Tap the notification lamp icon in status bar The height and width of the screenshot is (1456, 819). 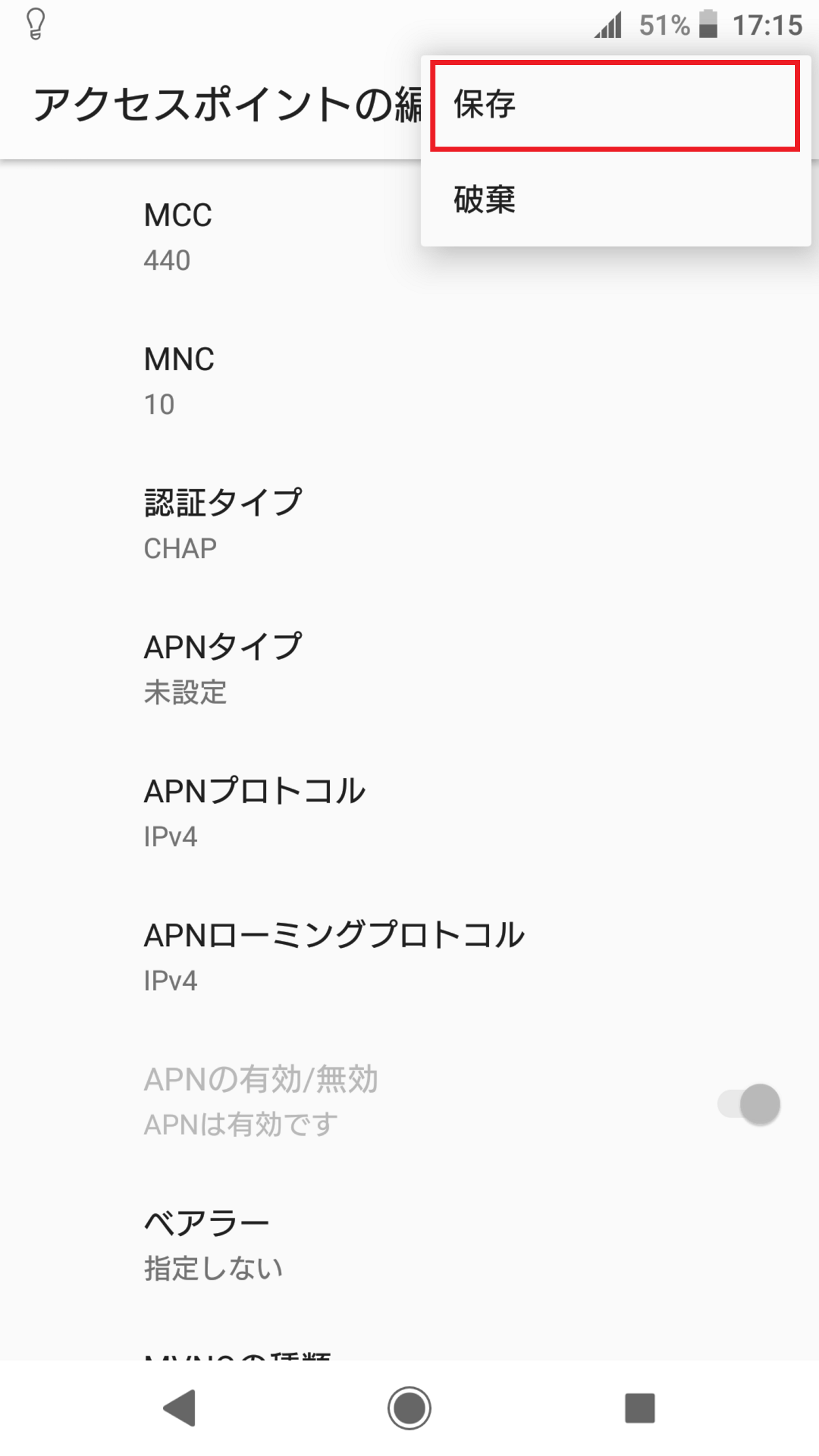(x=35, y=24)
